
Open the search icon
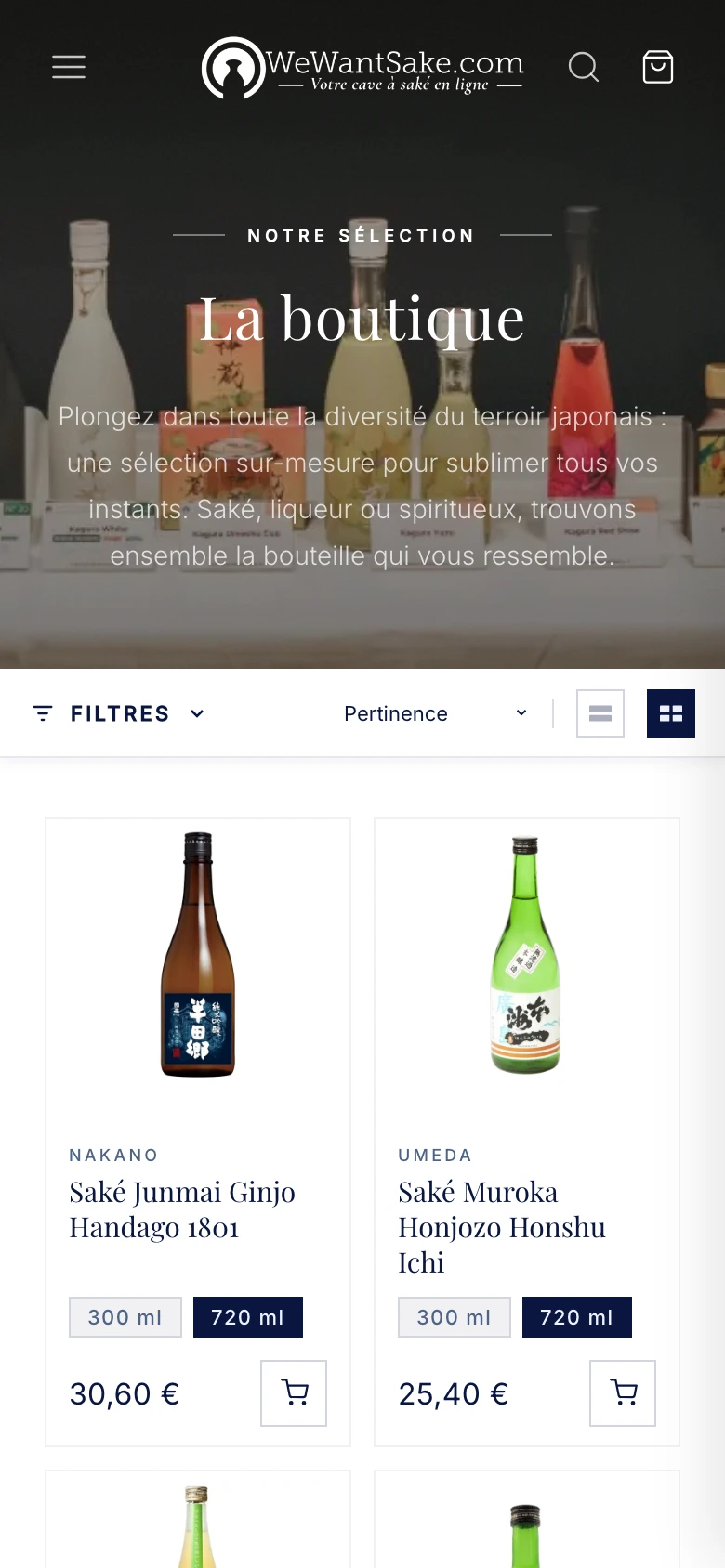584,67
